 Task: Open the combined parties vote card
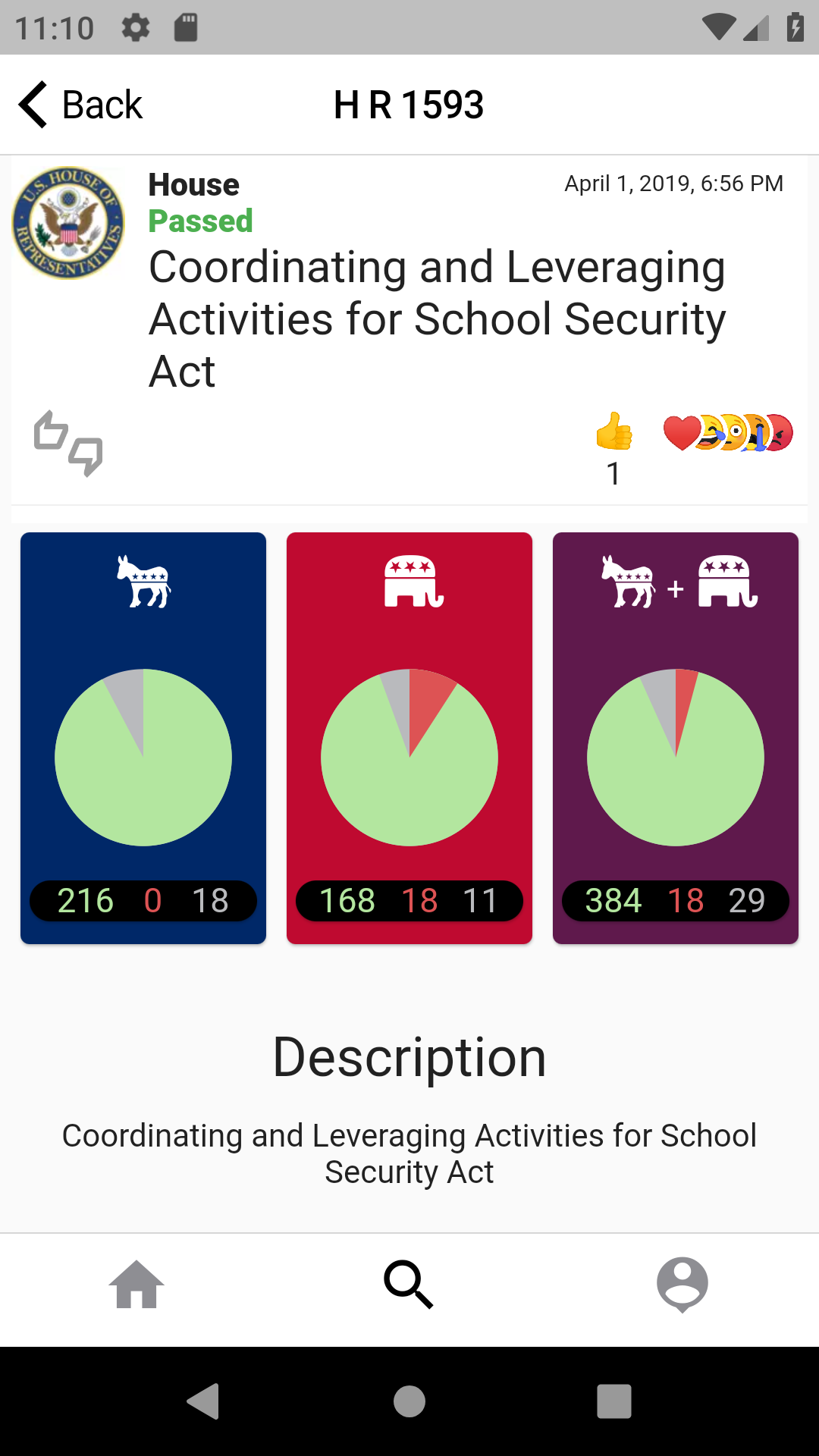point(676,738)
